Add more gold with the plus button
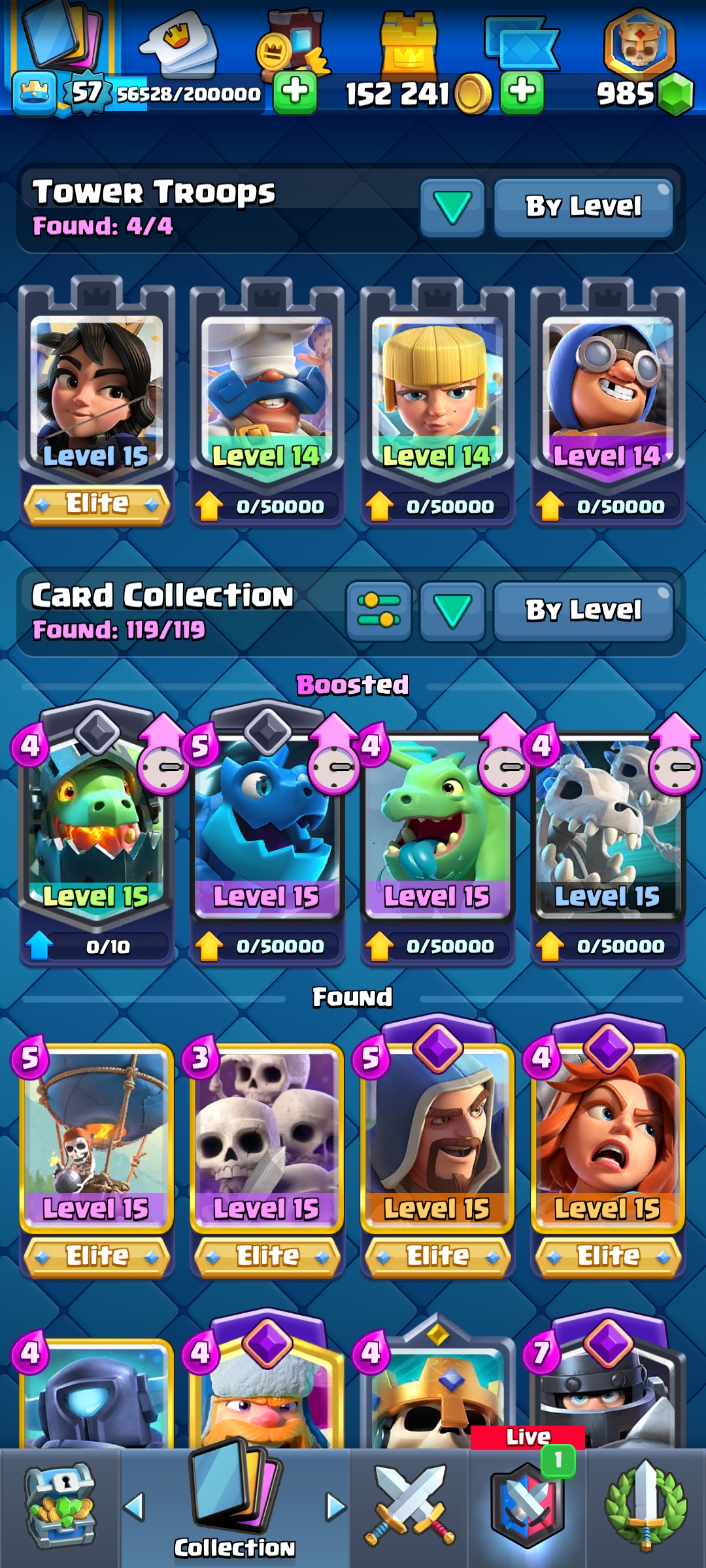 [522, 92]
